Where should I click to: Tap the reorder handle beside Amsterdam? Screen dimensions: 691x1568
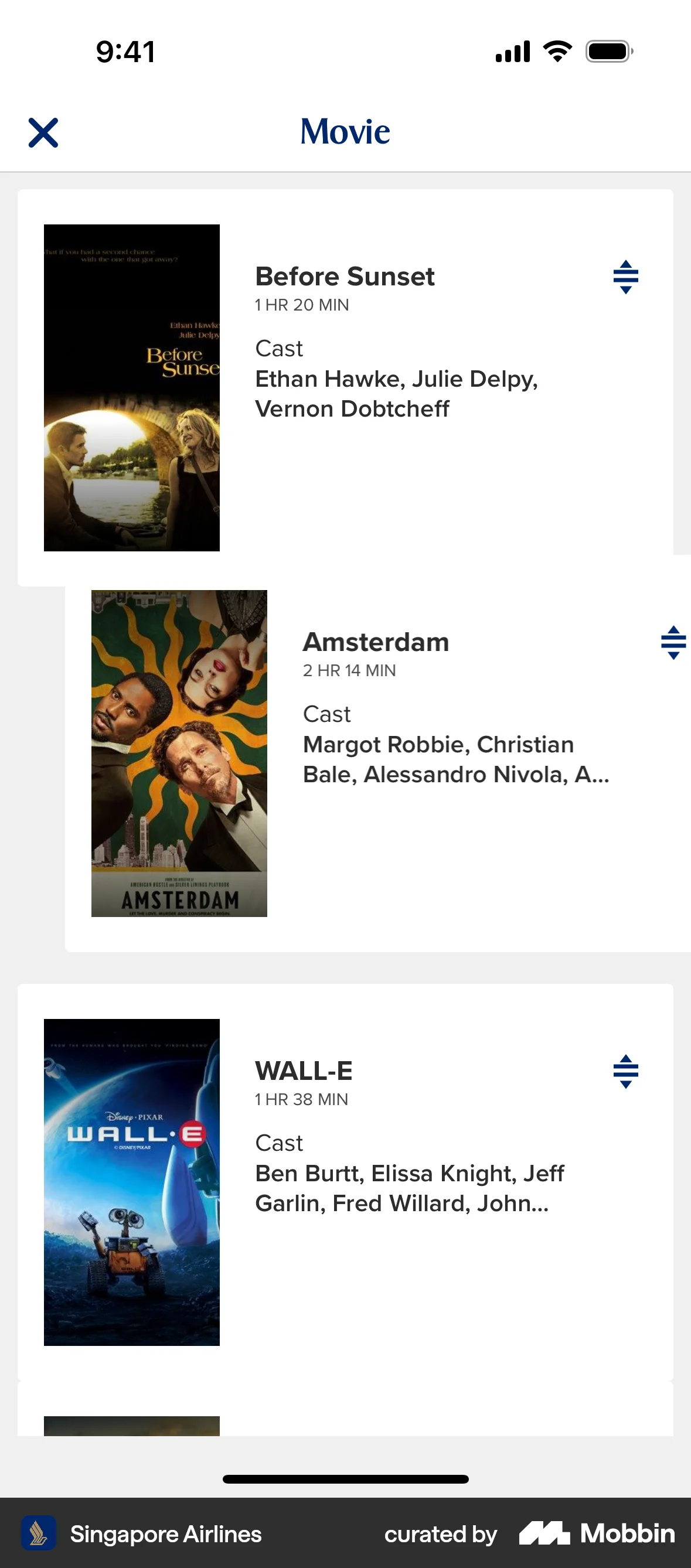673,642
